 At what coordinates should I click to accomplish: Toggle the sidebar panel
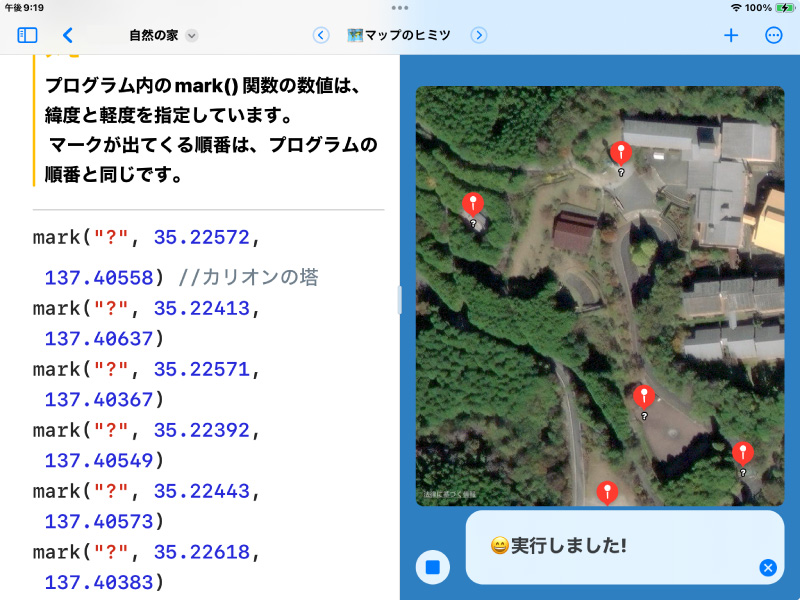coord(27,35)
